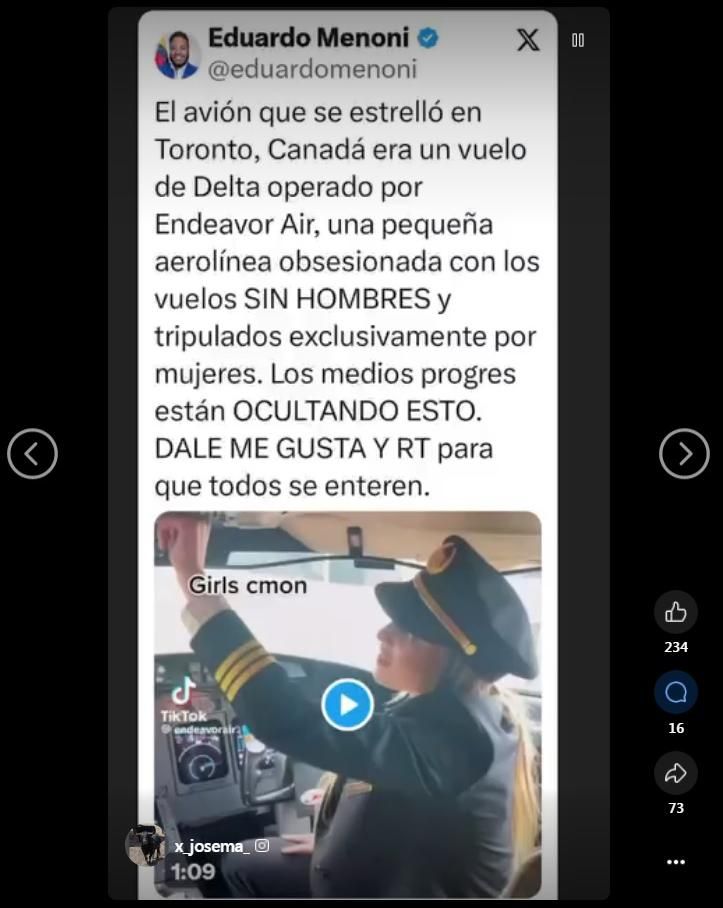Open the Instagram icon beside x_josema_
Image resolution: width=723 pixels, height=908 pixels.
coord(262,846)
